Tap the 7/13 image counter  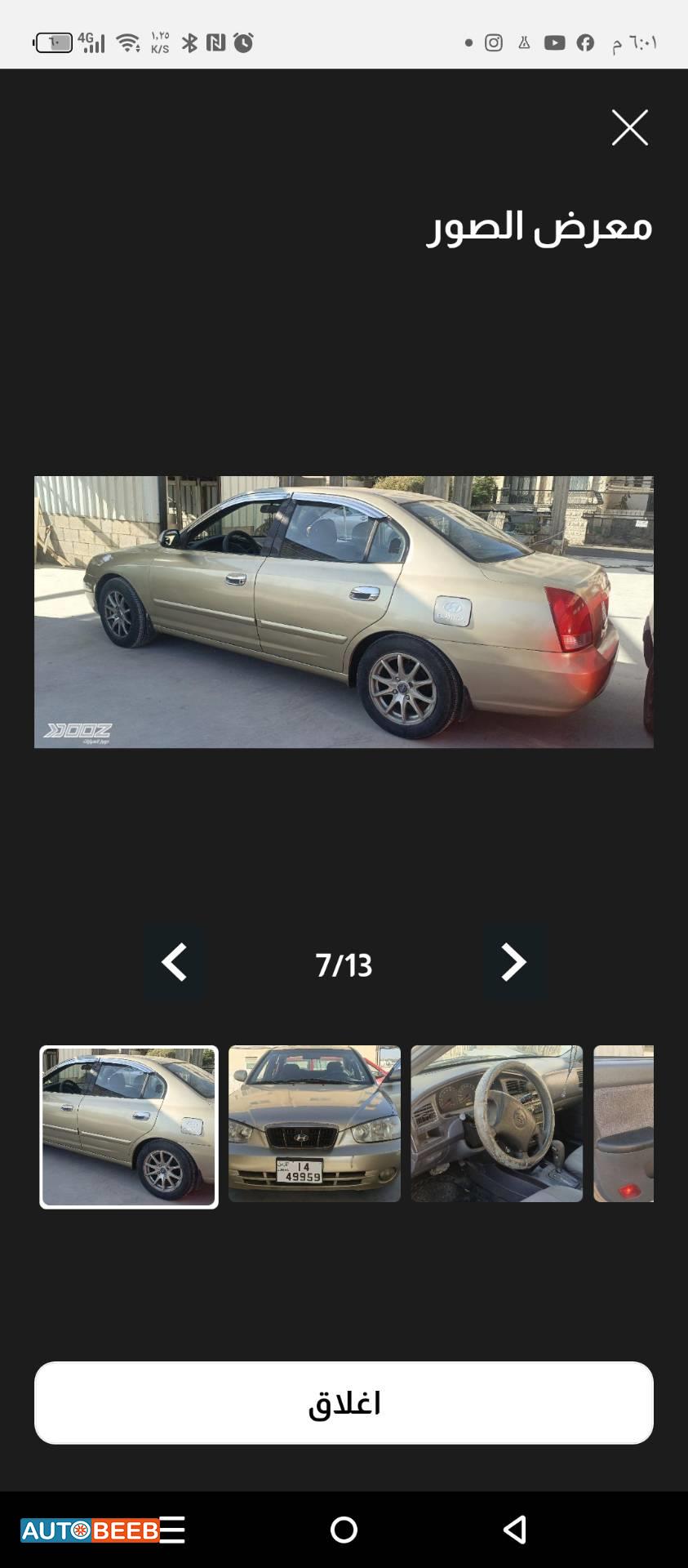coord(344,965)
